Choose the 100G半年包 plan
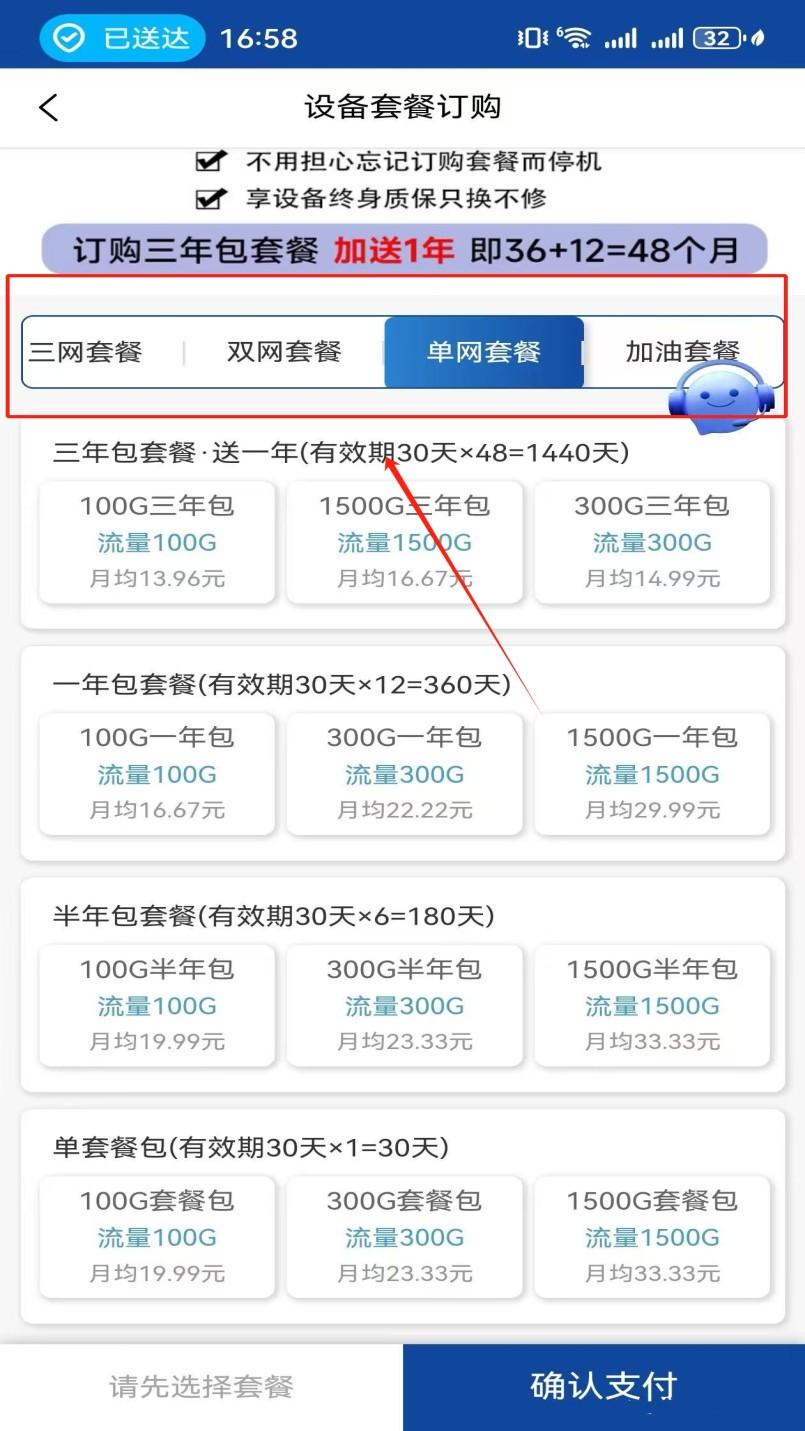Image resolution: width=805 pixels, height=1431 pixels. [x=157, y=1004]
